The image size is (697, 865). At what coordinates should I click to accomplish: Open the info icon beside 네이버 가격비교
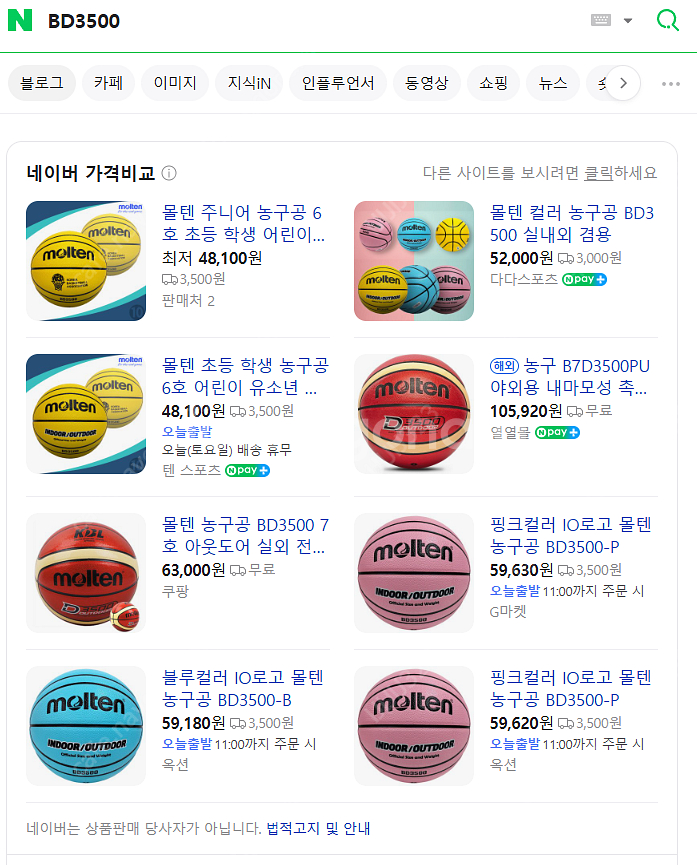tap(169, 173)
